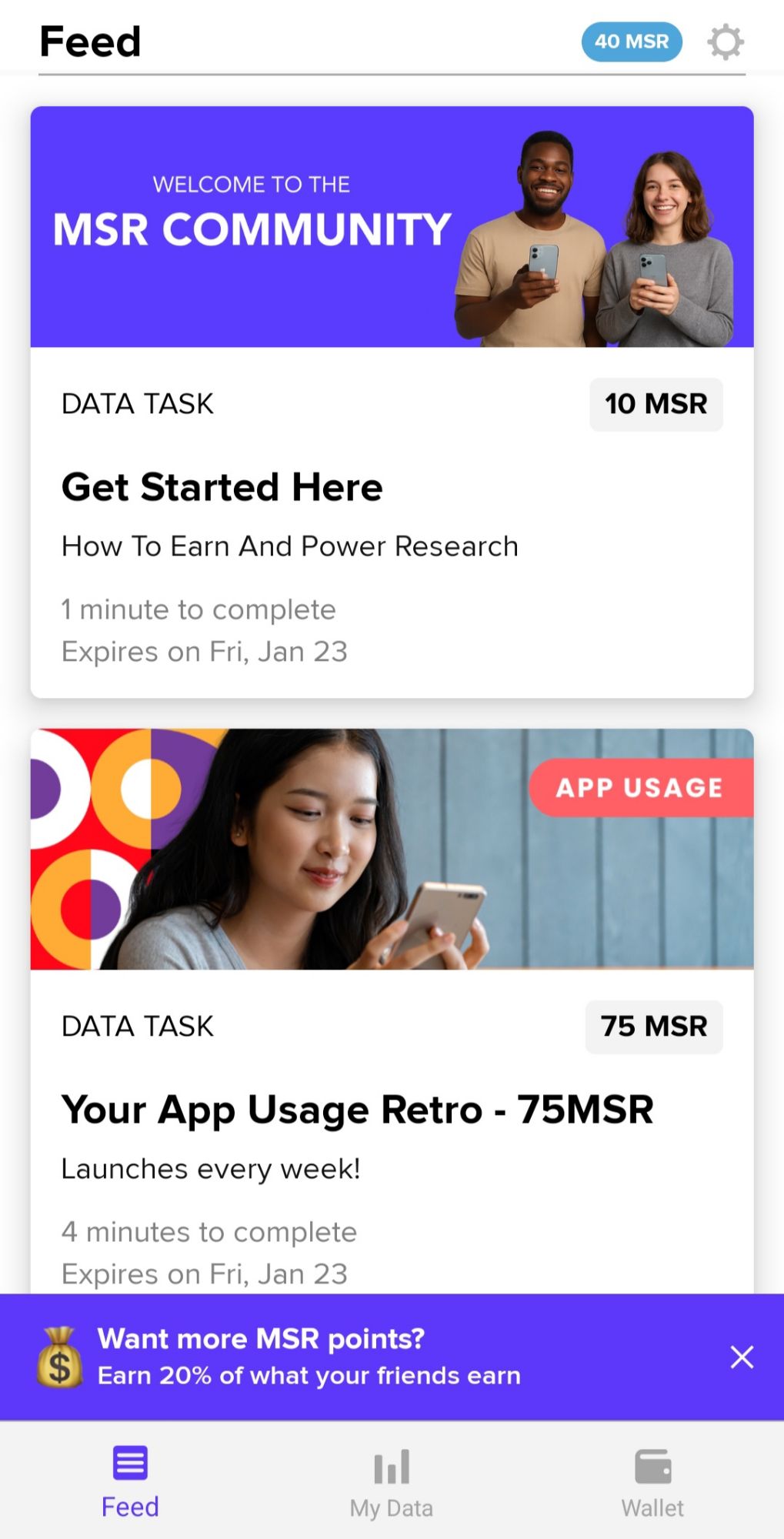The width and height of the screenshot is (784, 1539).
Task: Open the Get Started Here task
Action: tap(222, 486)
